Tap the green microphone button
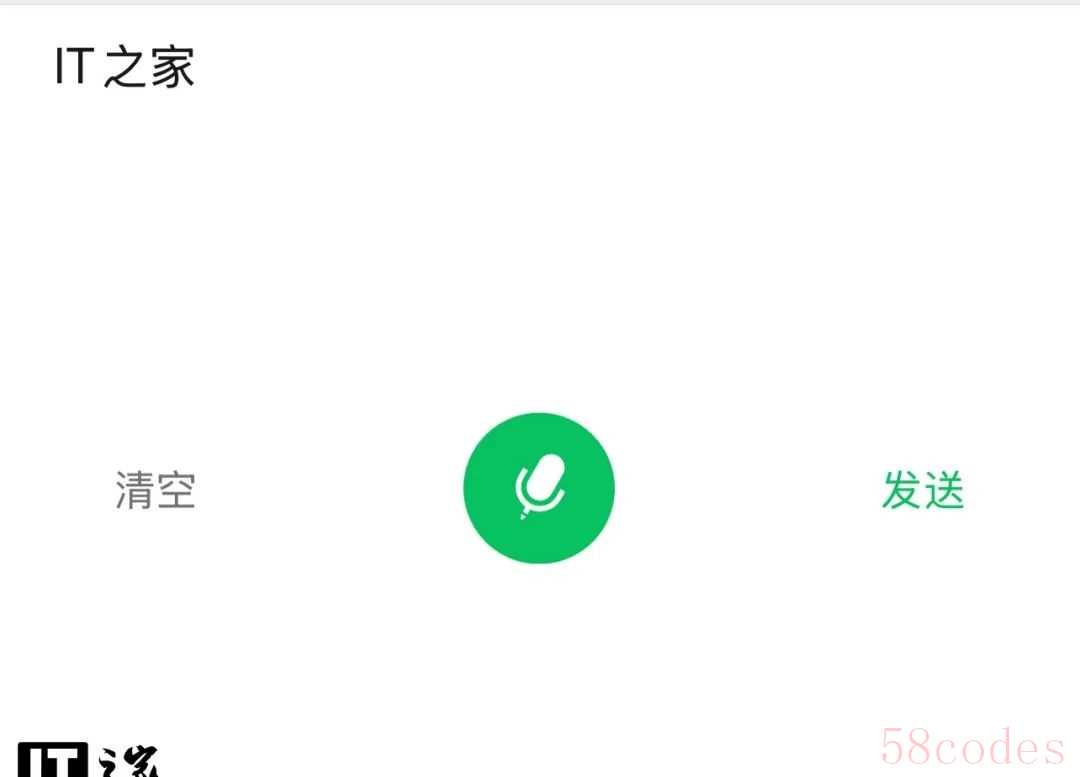Image resolution: width=1080 pixels, height=777 pixels. 539,488
